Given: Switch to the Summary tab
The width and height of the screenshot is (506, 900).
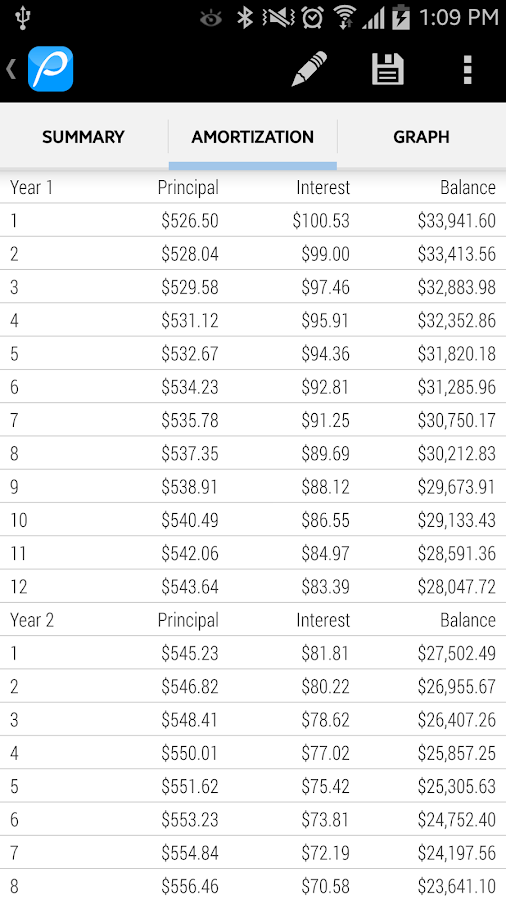Looking at the screenshot, I should (83, 137).
